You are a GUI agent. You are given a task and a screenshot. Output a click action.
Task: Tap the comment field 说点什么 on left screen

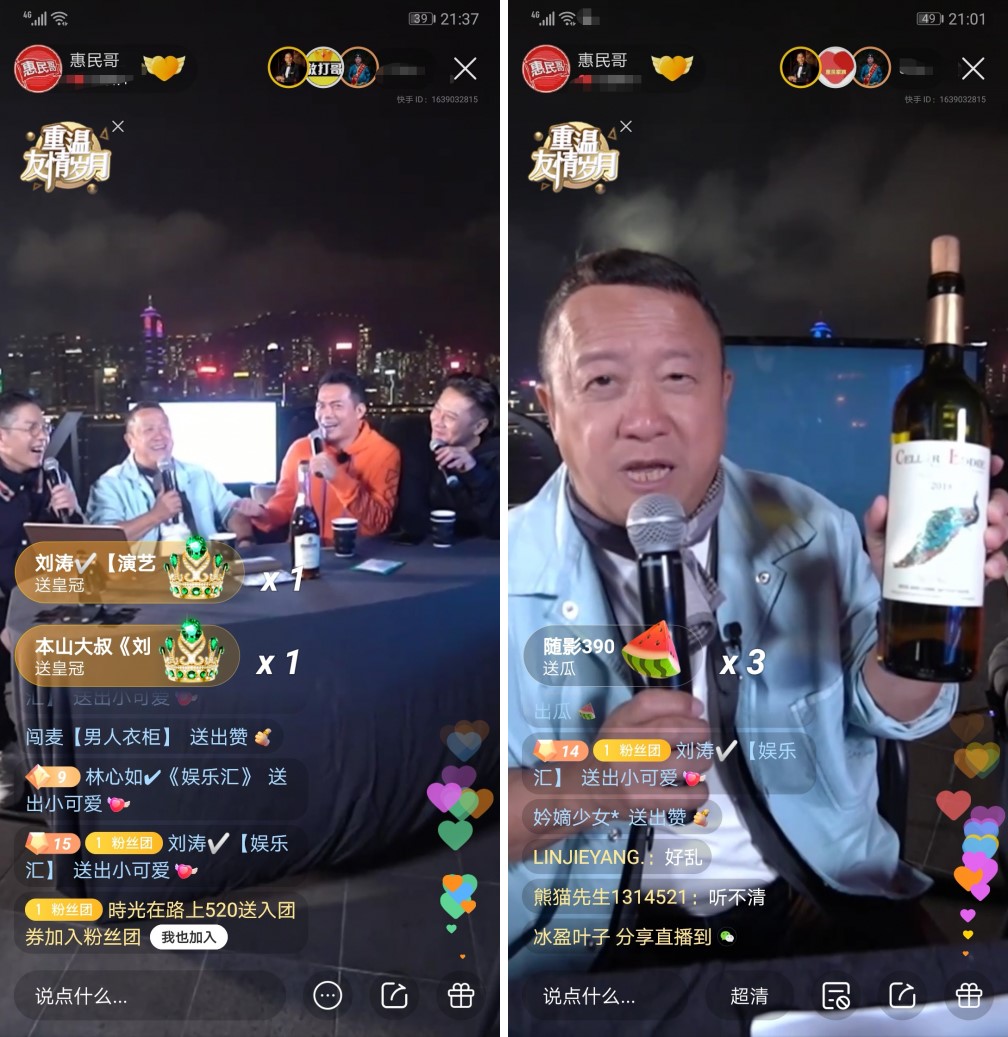pos(150,995)
